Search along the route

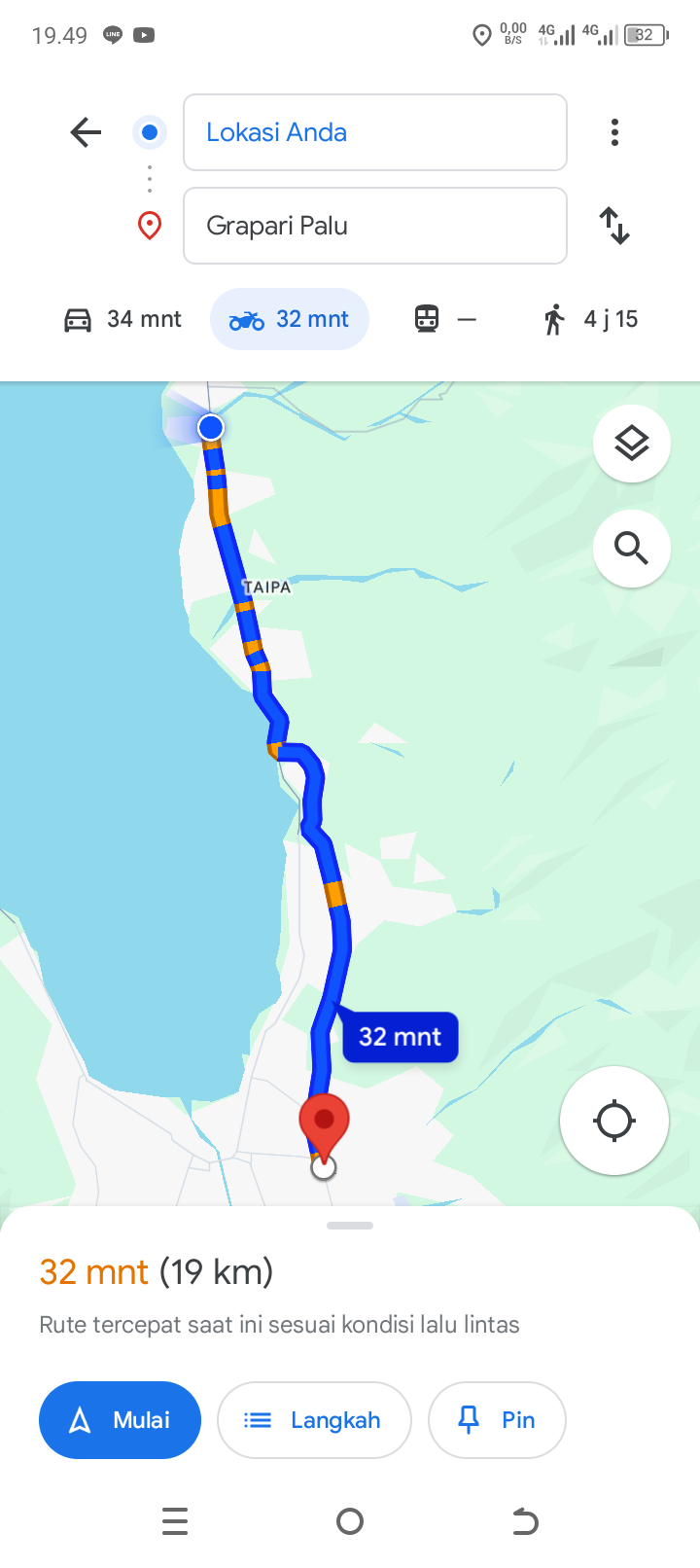pyautogui.click(x=632, y=549)
